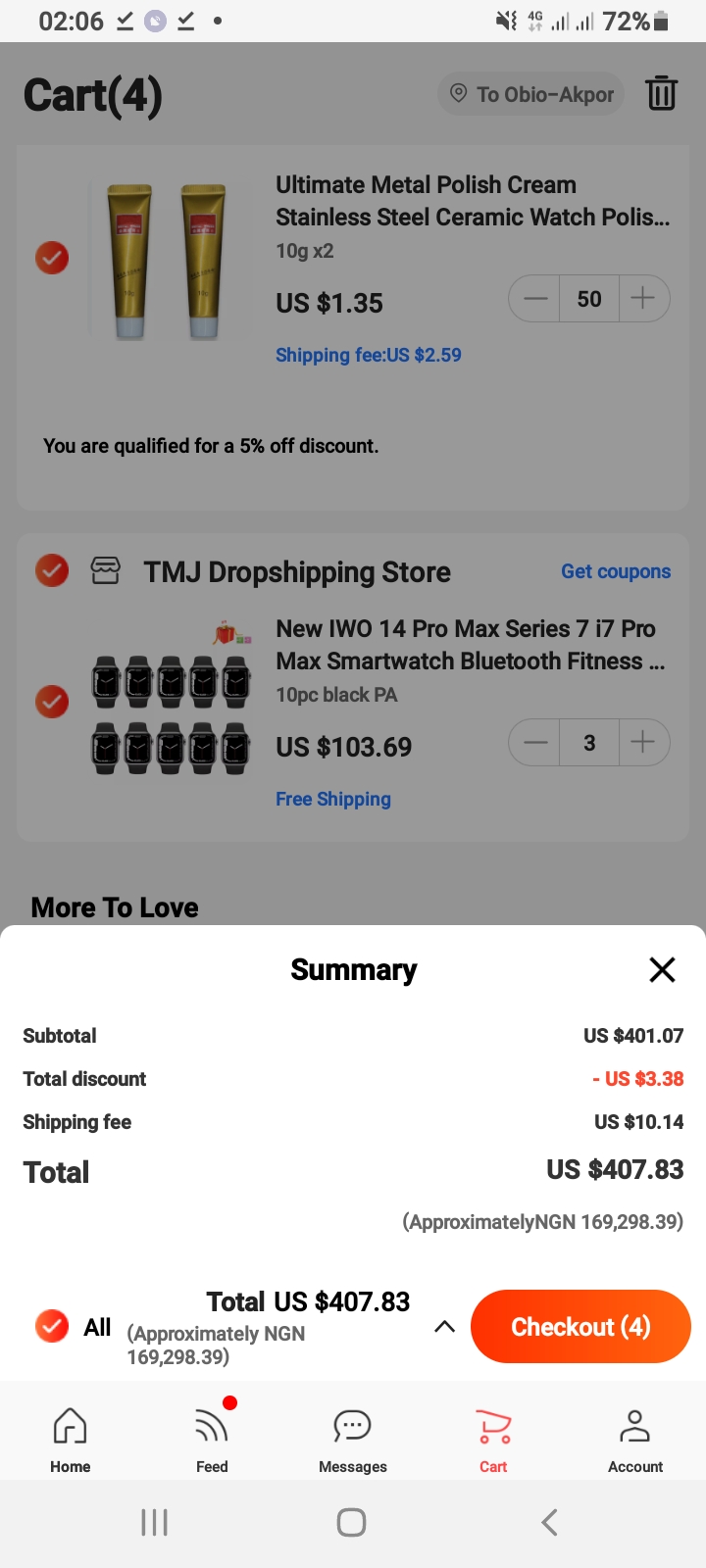
Task: Toggle the All selection checkbox
Action: click(51, 1326)
